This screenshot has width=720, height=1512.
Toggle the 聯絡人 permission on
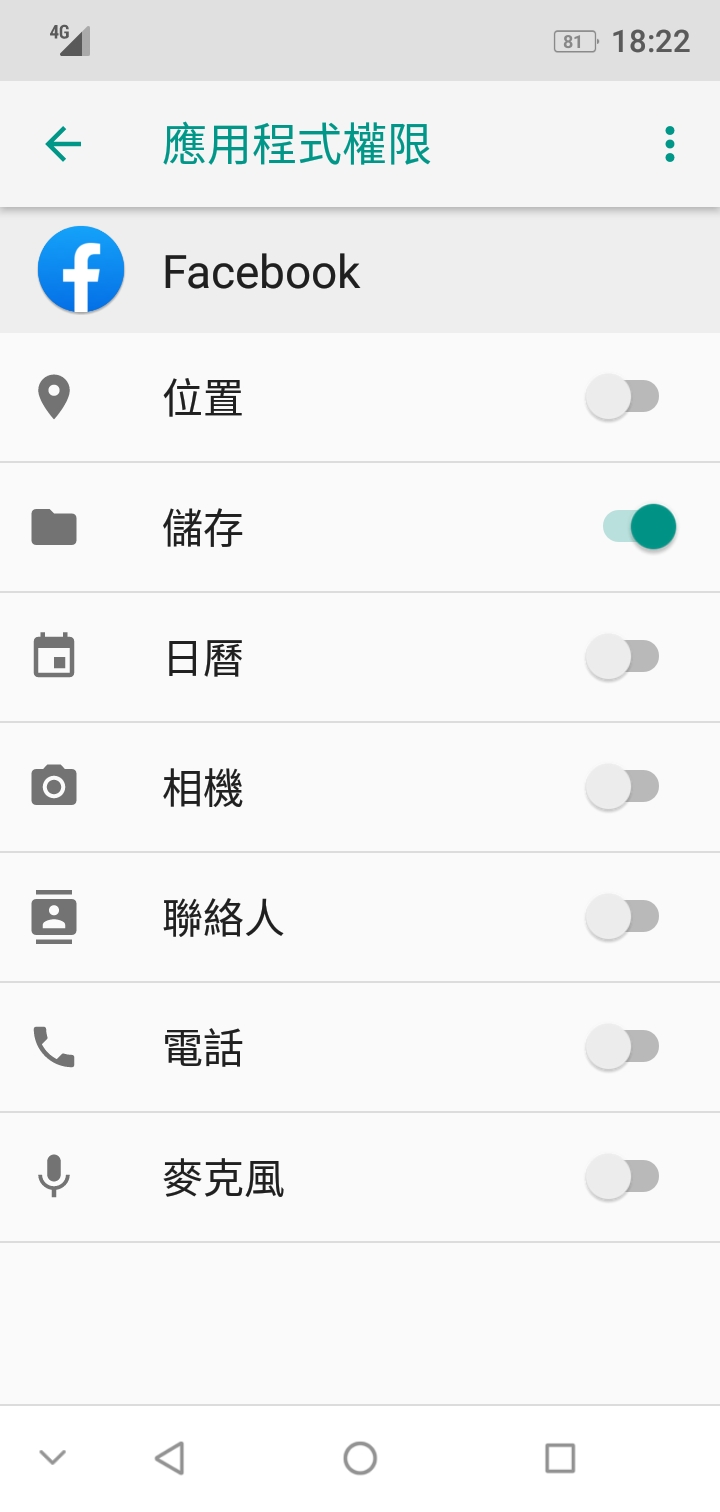coord(622,917)
